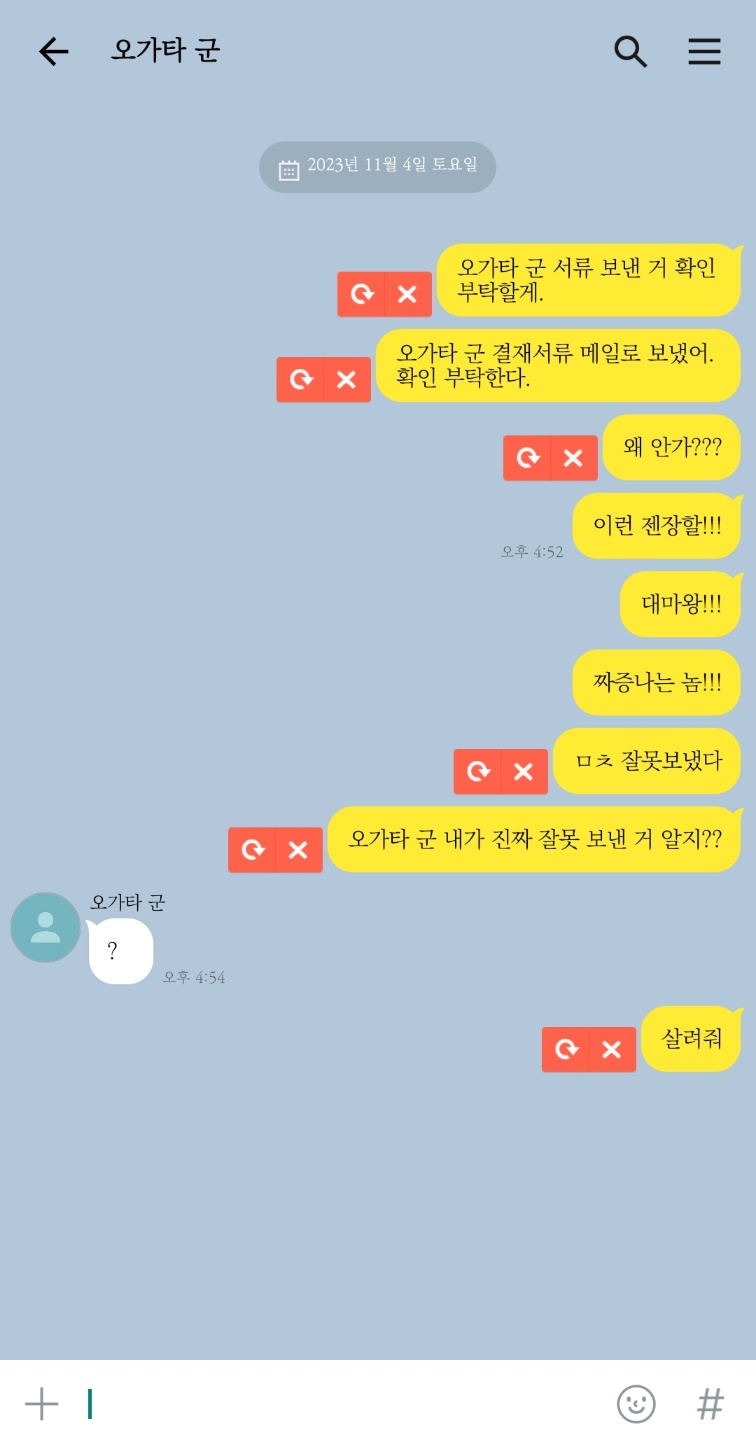Screen dimensions: 756x1448
Task: Delete the failed 'ㅁㅊ 잘못보냈다' message
Action: [x=523, y=771]
